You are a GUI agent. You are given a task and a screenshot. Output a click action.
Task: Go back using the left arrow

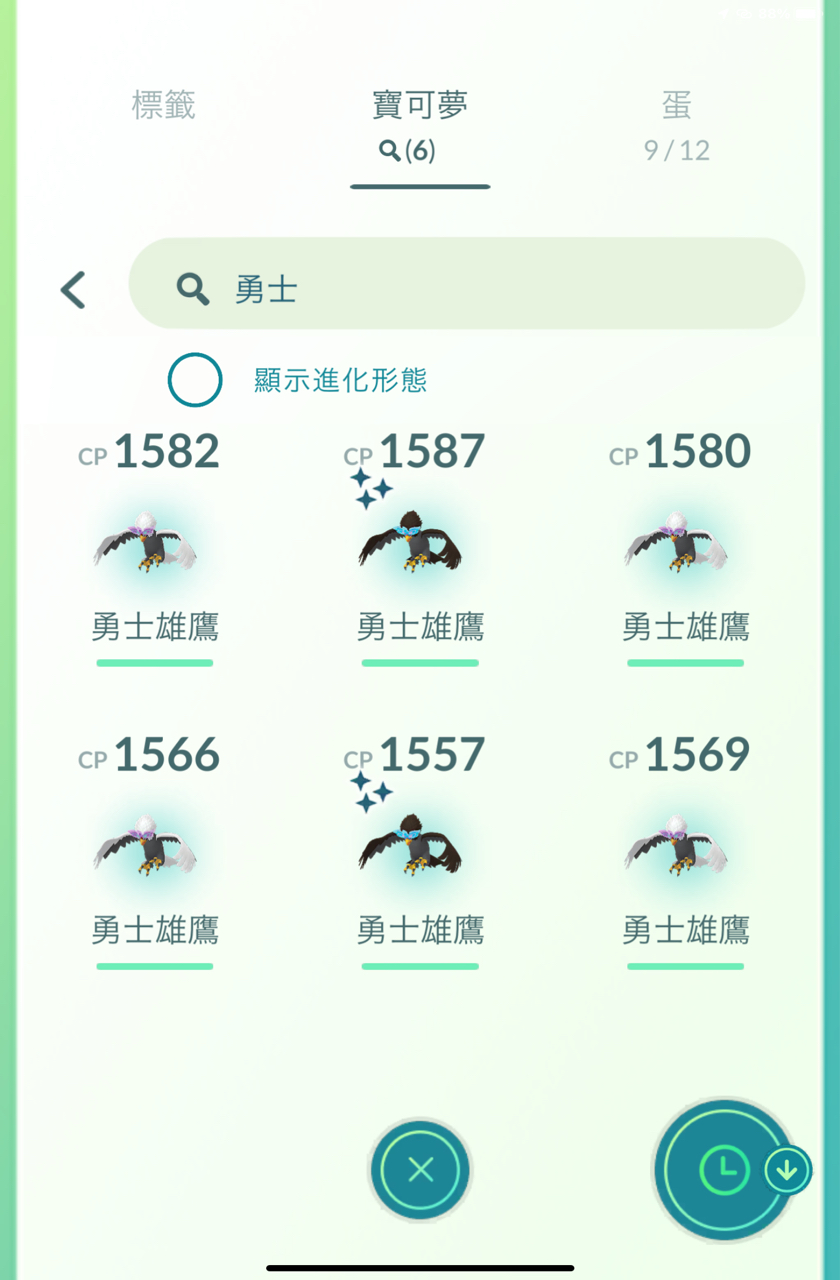[73, 290]
